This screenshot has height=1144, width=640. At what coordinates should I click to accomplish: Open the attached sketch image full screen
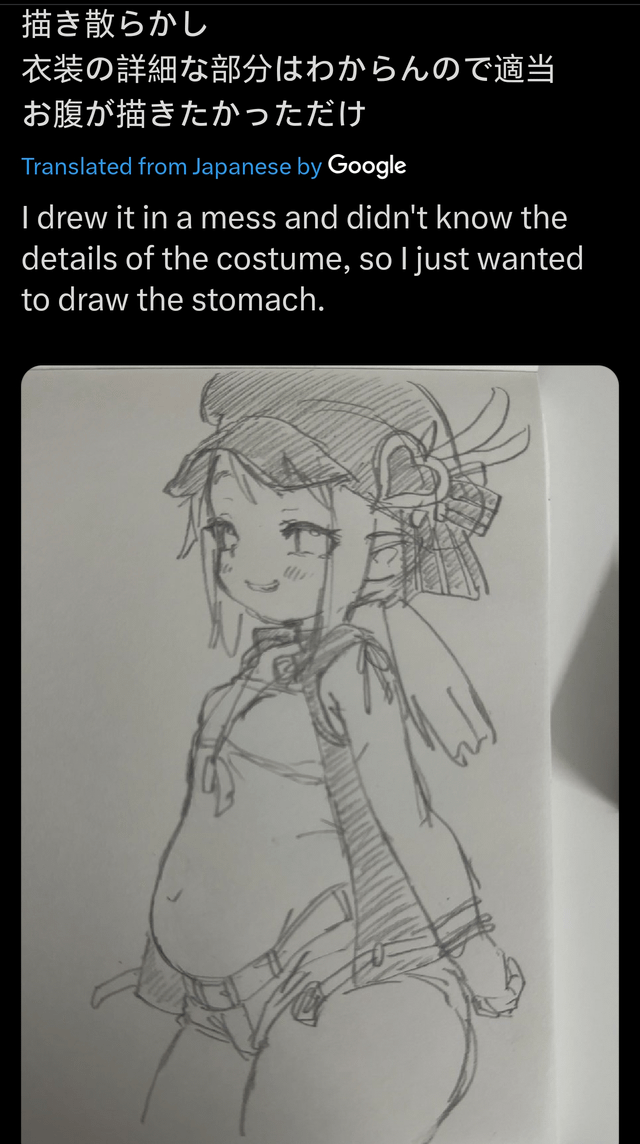320,750
